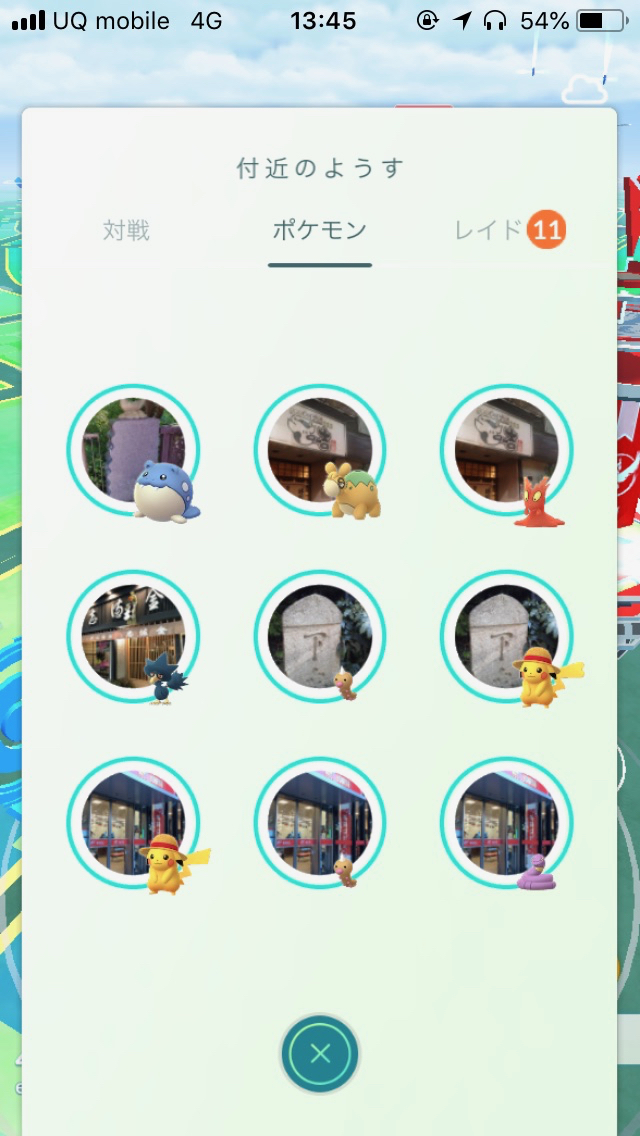Select the Weedle at the stone marker
This screenshot has width=640, height=1136.
(x=320, y=635)
